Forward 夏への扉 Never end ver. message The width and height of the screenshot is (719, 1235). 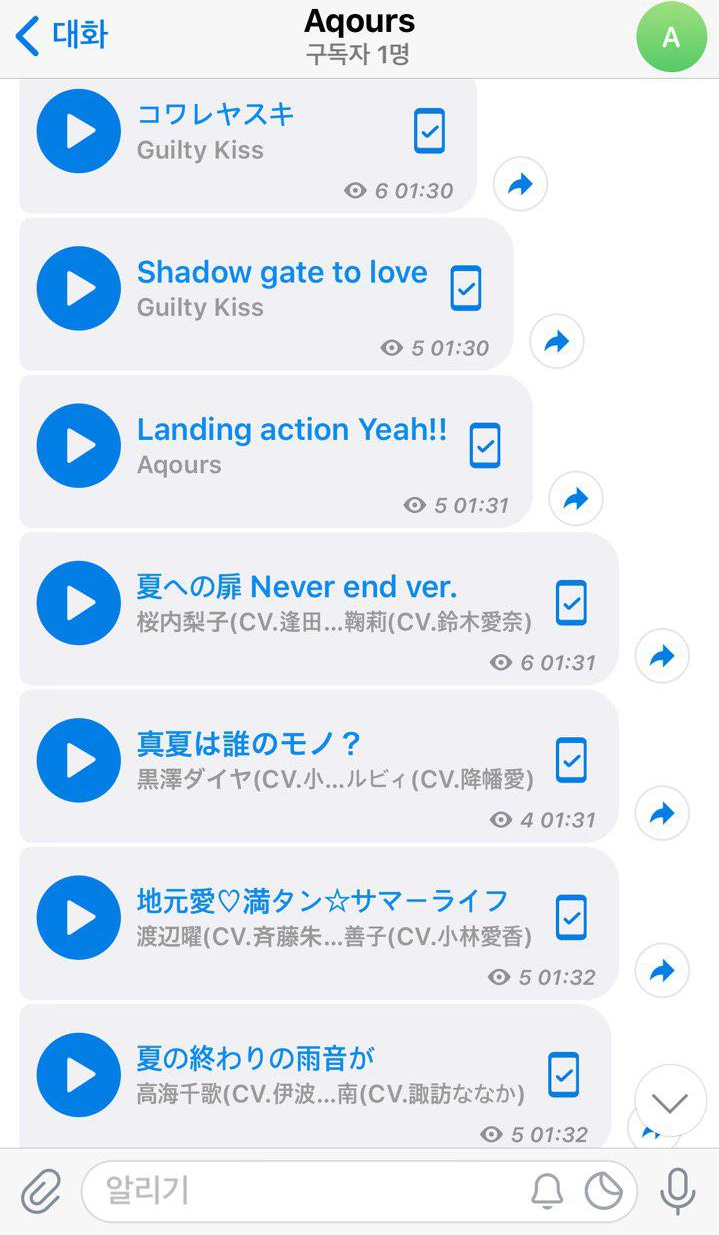click(662, 656)
